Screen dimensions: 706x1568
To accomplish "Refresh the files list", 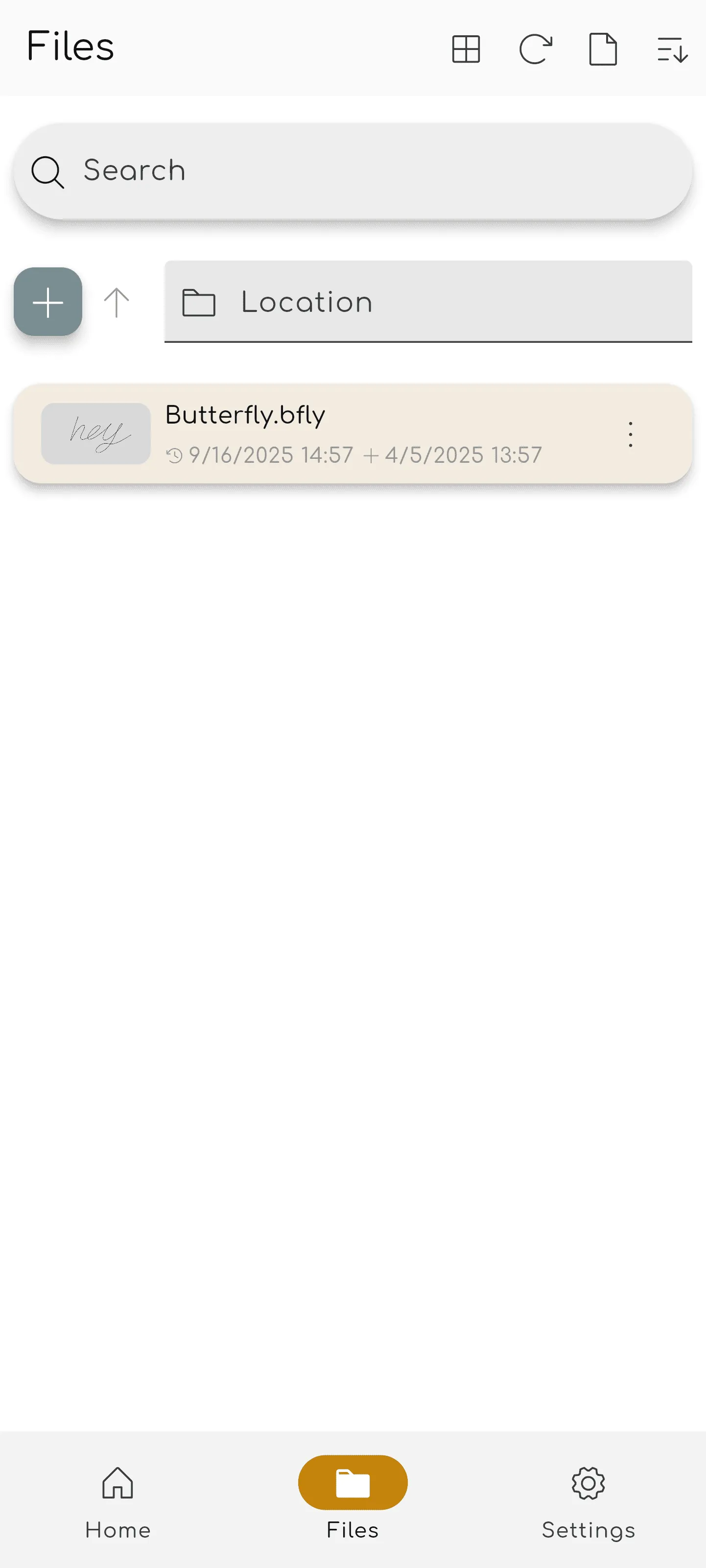I will [x=535, y=48].
